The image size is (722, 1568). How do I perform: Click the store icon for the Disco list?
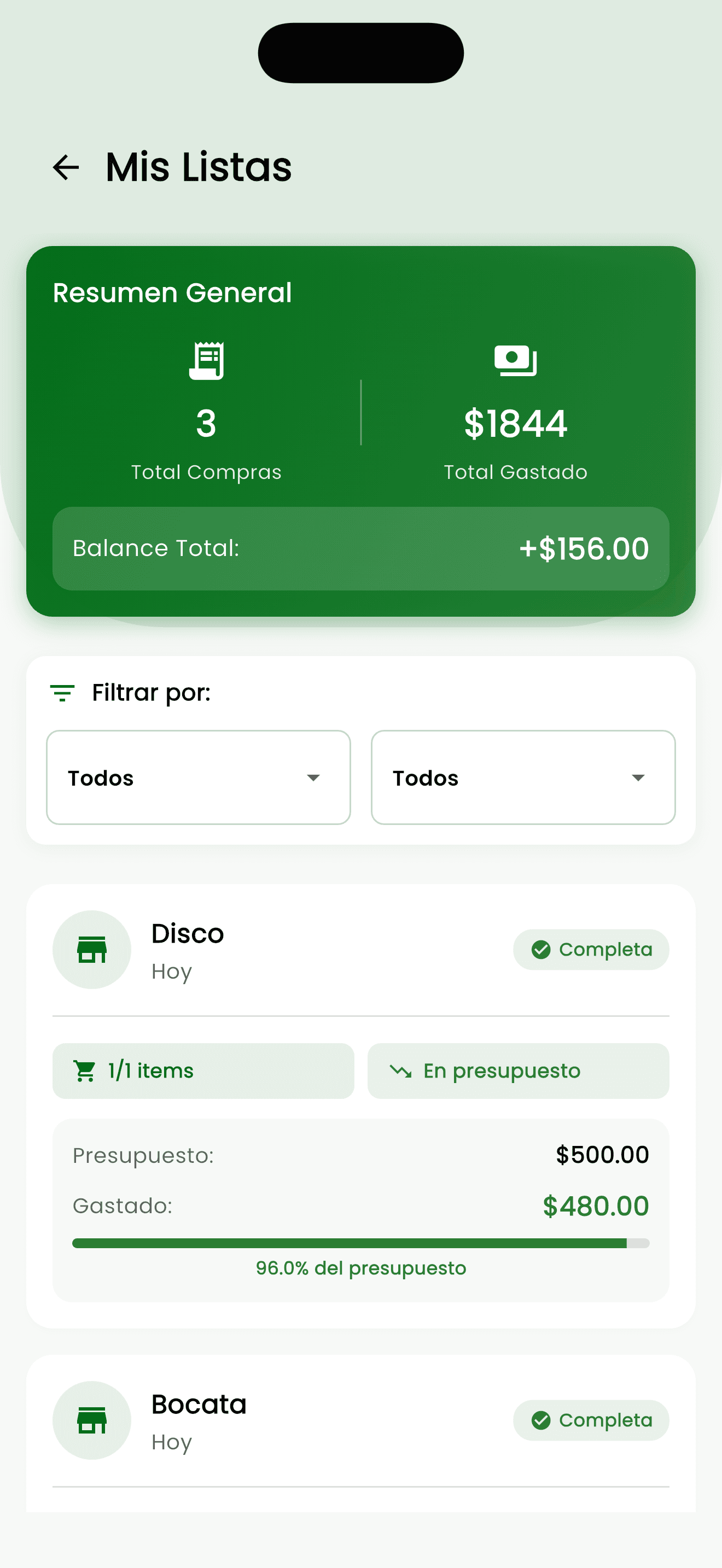point(92,949)
